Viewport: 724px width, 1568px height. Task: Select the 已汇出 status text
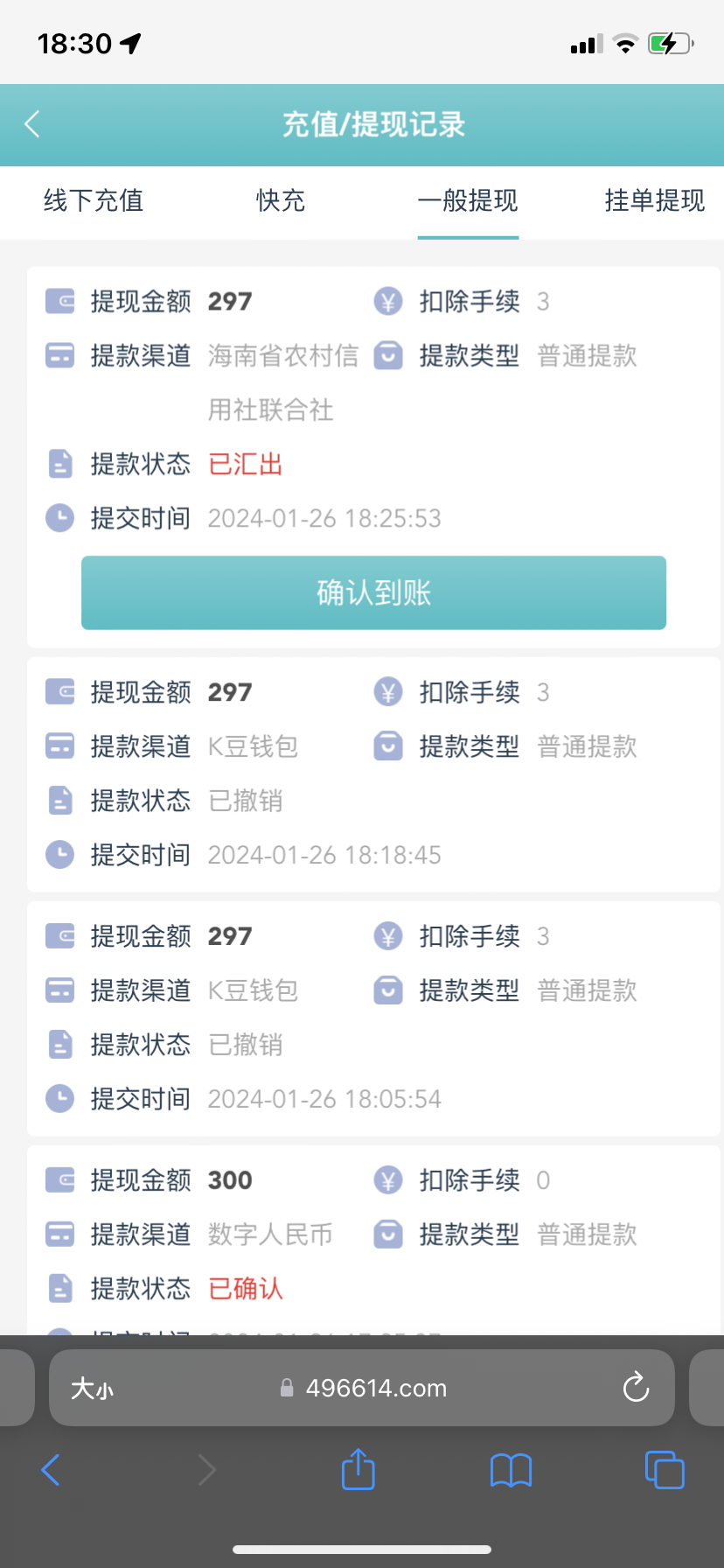click(245, 464)
